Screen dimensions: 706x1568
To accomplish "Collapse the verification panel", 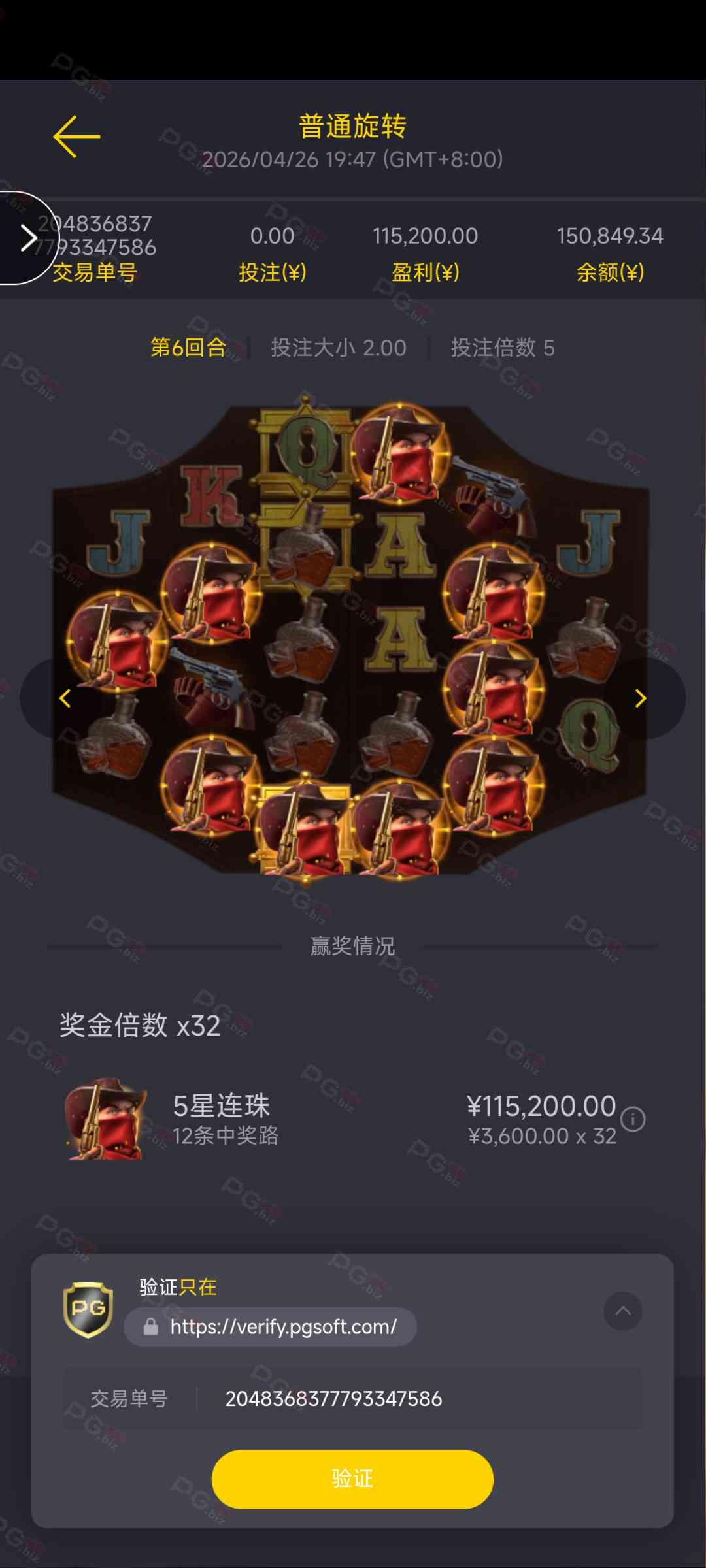I will pyautogui.click(x=623, y=1311).
